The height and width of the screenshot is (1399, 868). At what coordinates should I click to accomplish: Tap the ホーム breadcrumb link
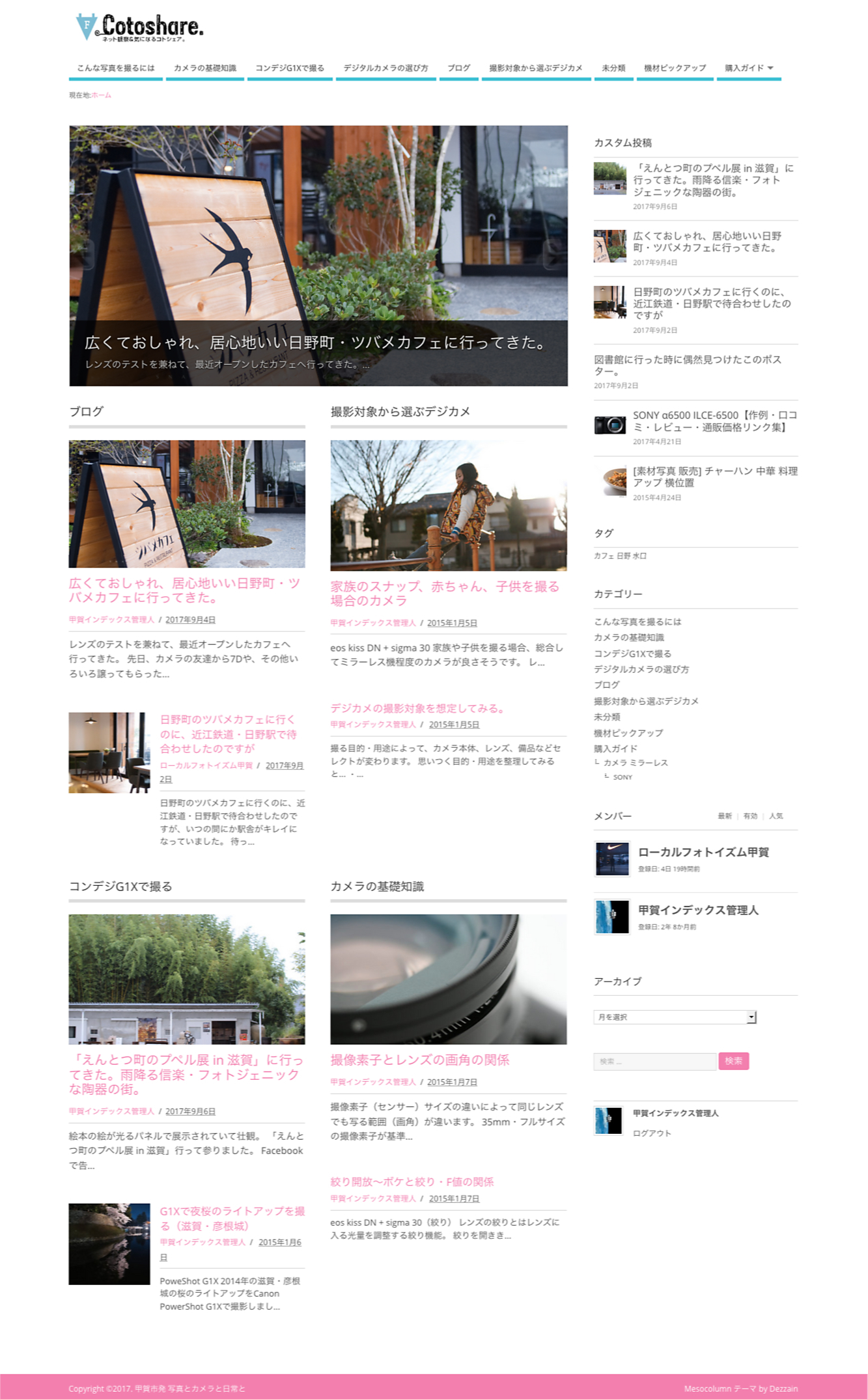(x=102, y=95)
